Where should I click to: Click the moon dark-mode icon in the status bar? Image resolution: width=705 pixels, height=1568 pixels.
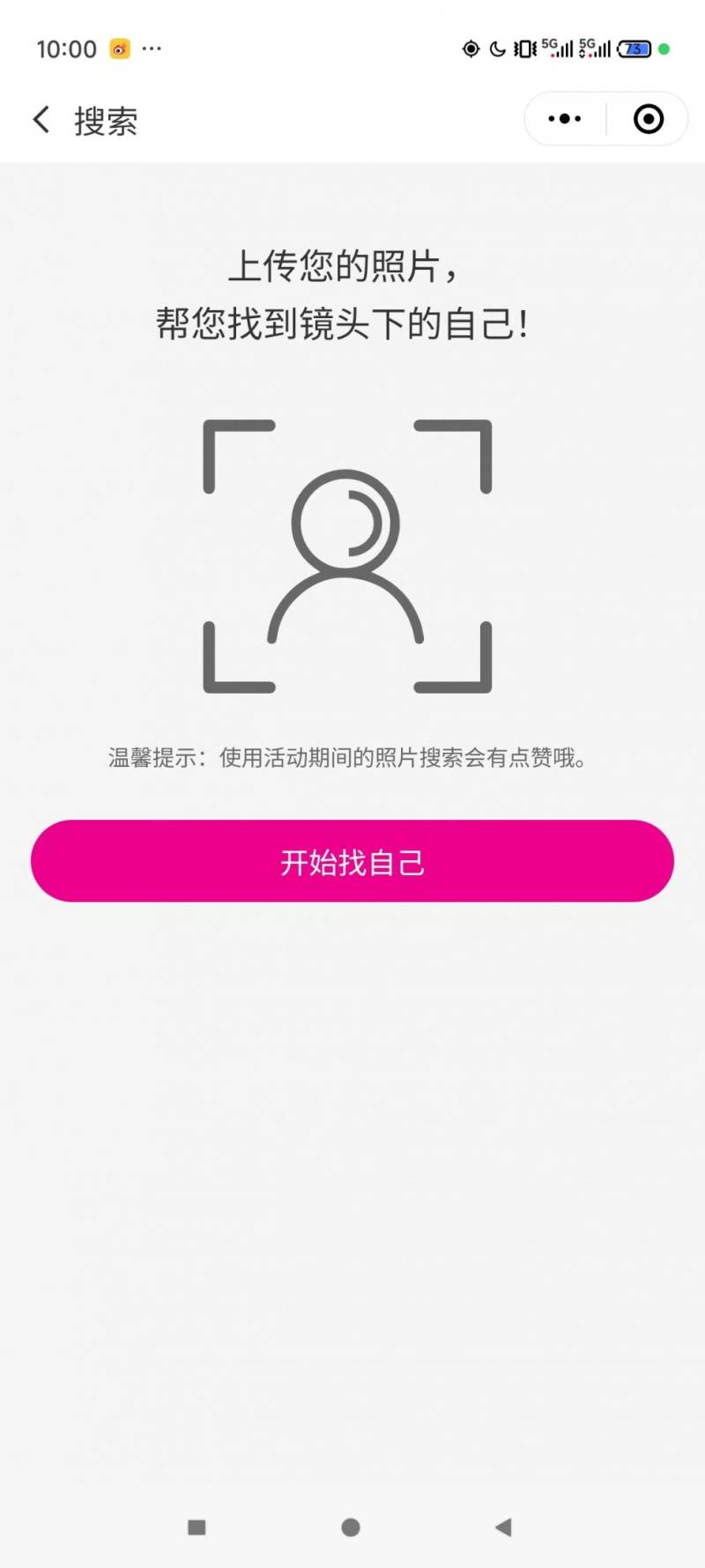tap(496, 48)
